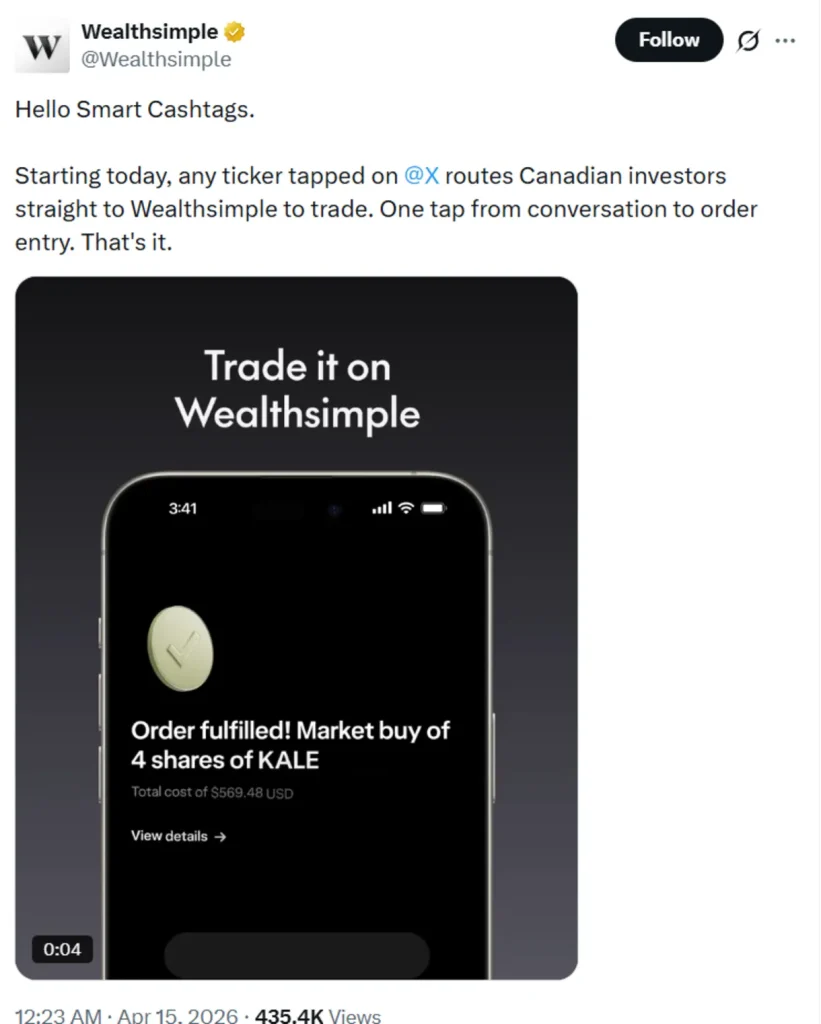Screen dimensions: 821x1024
Task: Click the Wealthsimple profile avatar
Action: point(41,44)
